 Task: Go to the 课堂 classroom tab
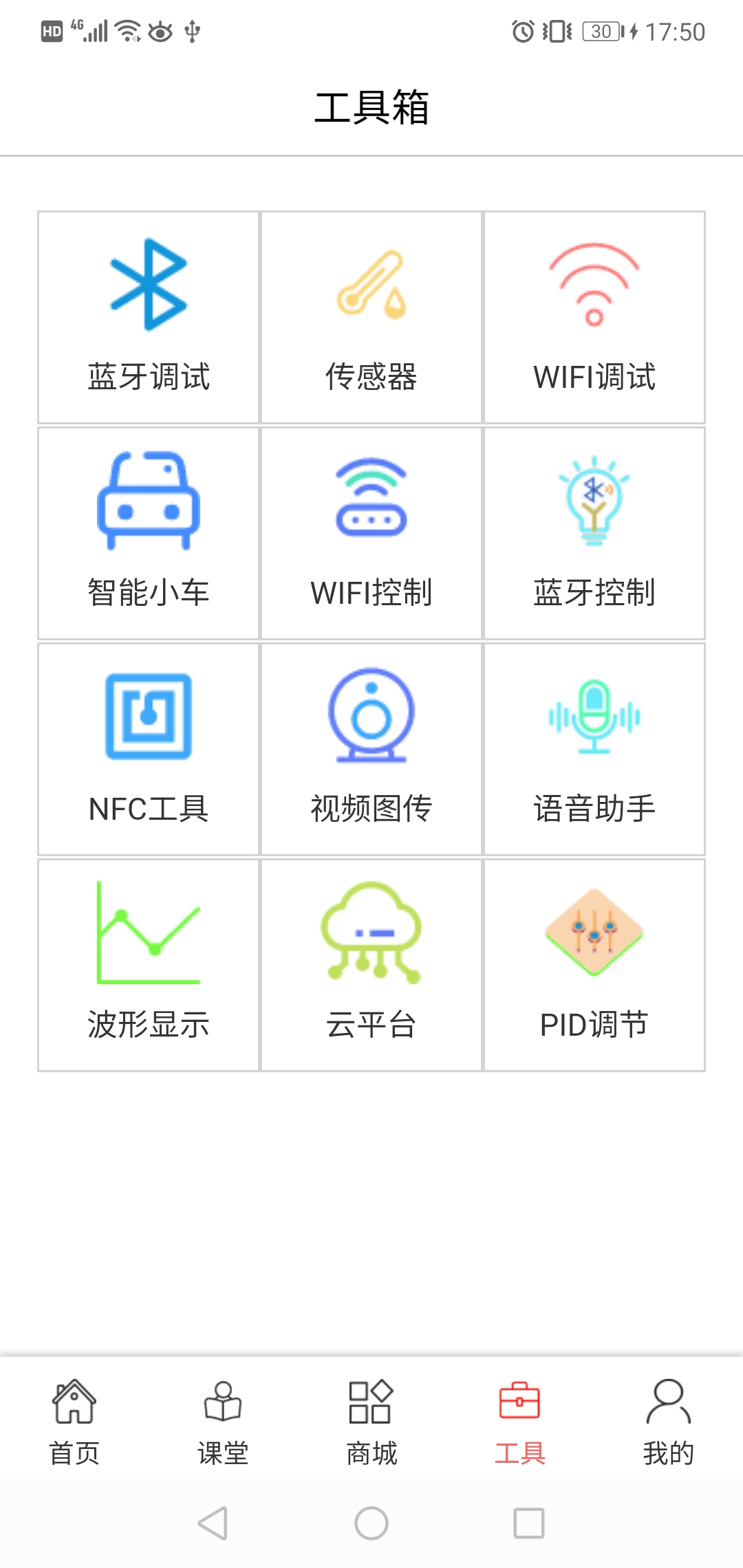[223, 1422]
